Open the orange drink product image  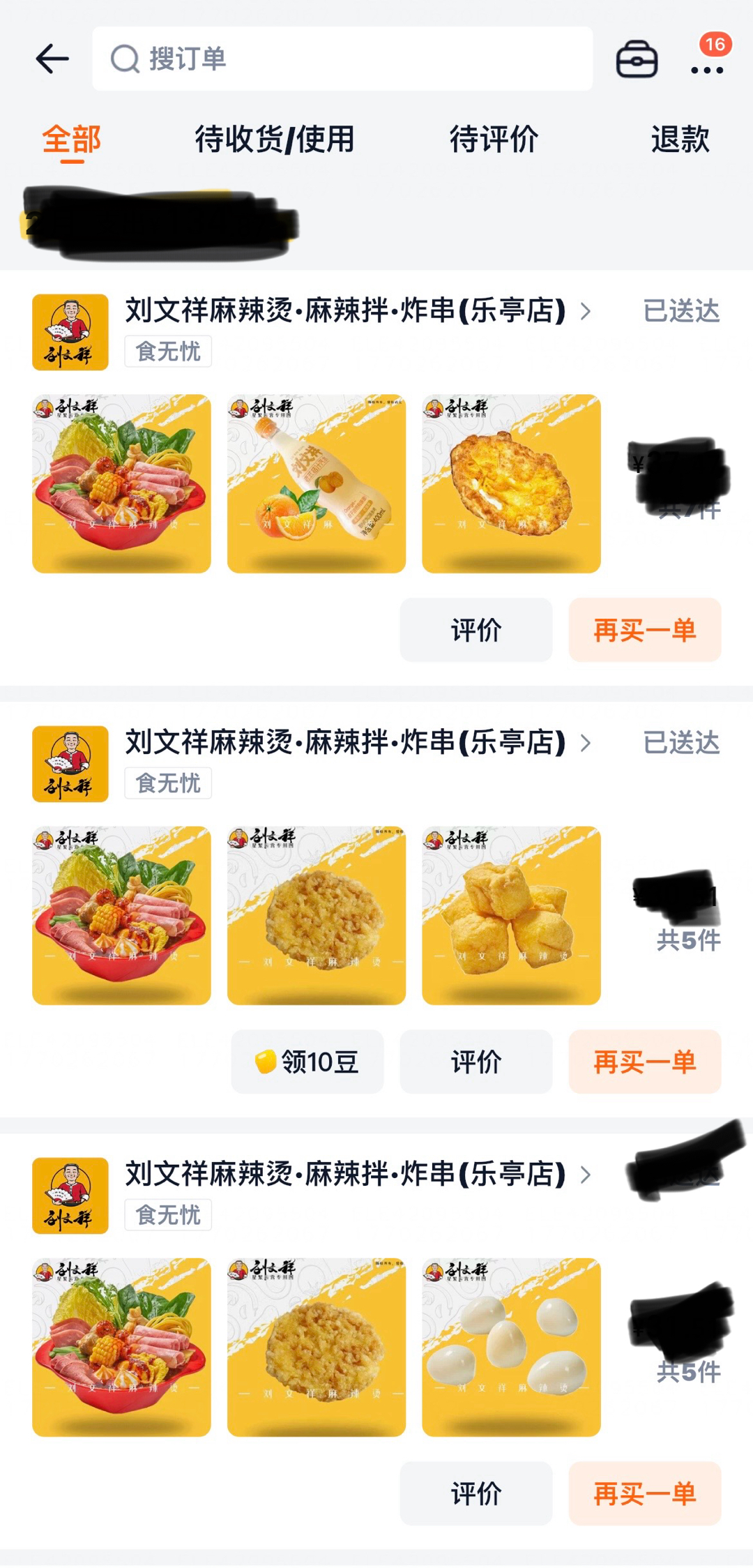(x=317, y=483)
